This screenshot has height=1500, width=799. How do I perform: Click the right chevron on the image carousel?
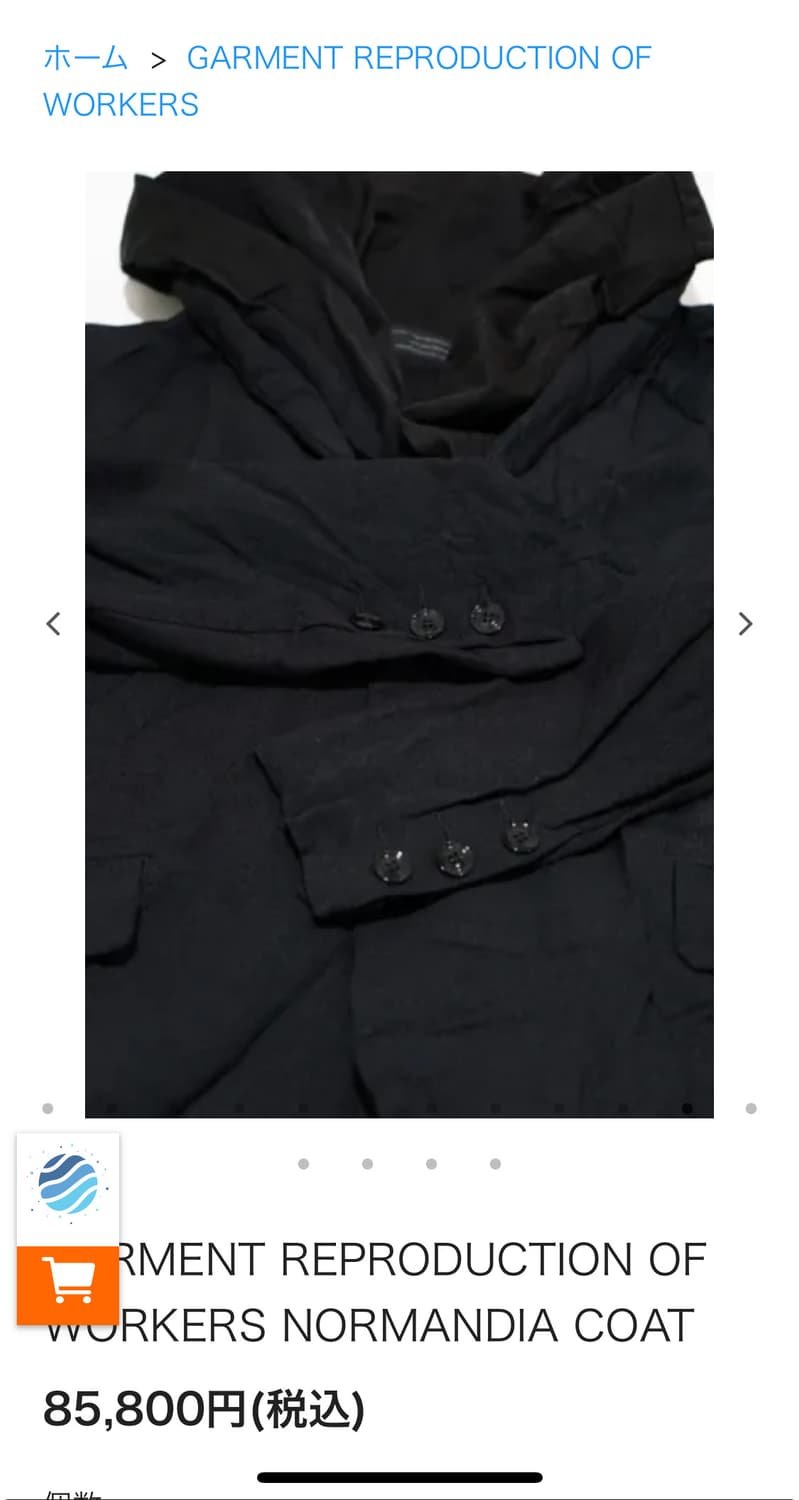[x=745, y=623]
